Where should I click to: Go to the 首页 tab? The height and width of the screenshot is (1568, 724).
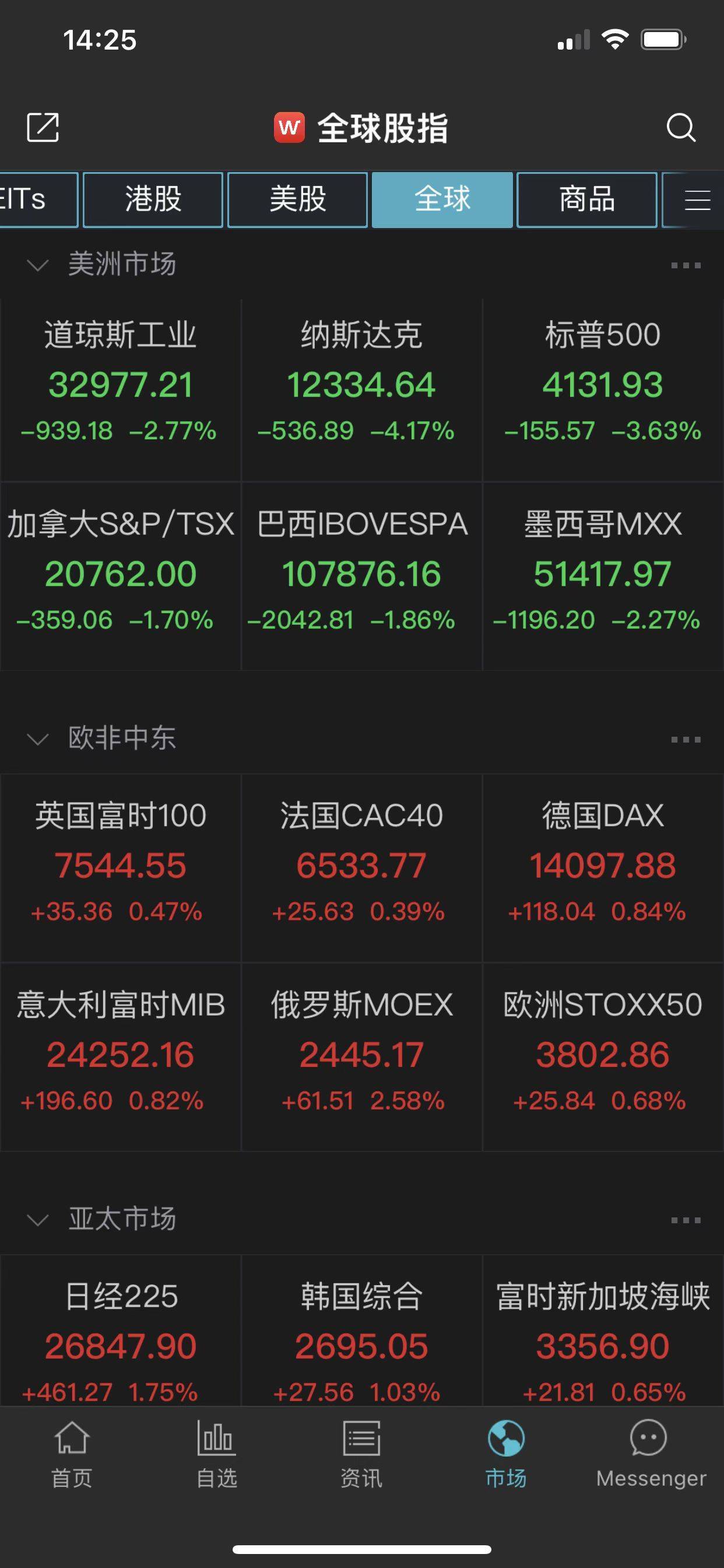coord(72,1455)
